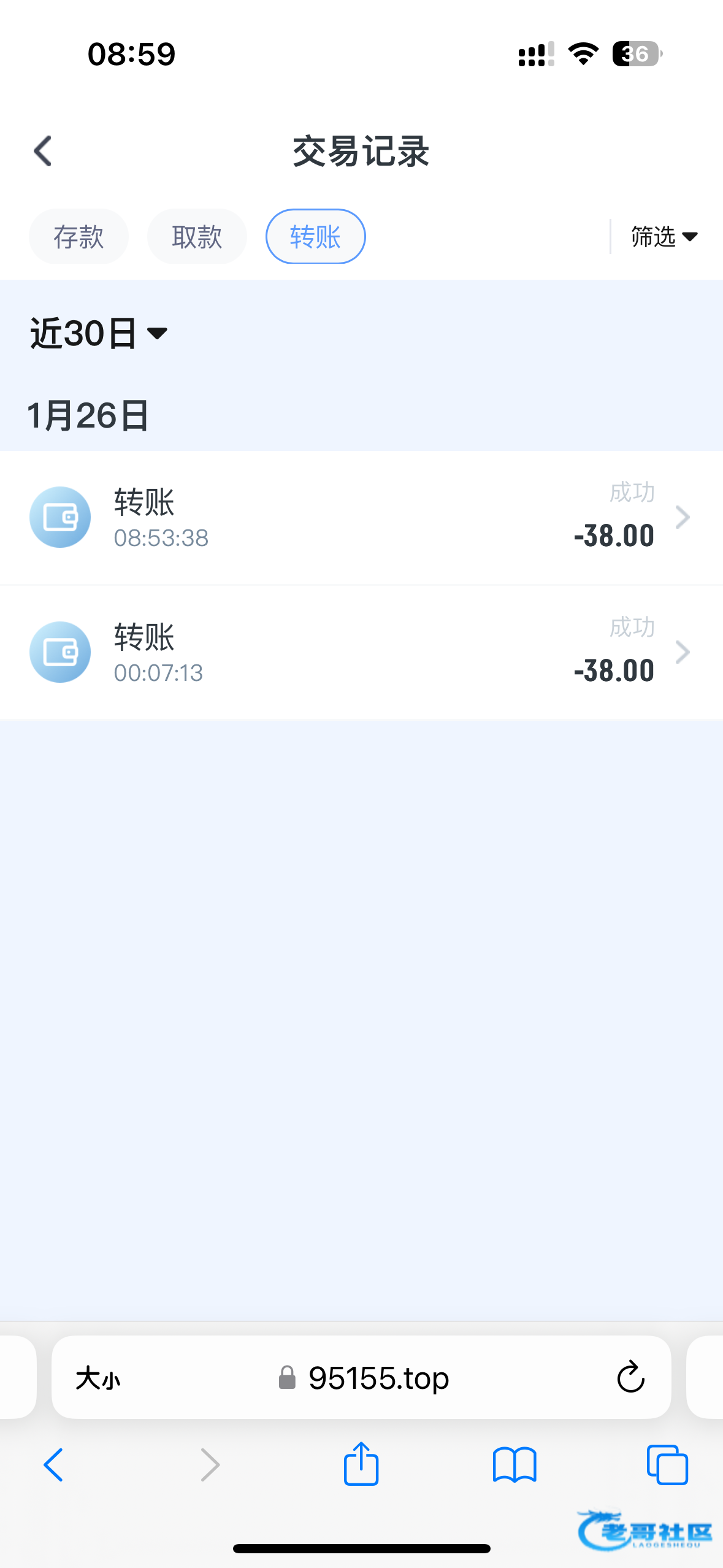Viewport: 723px width, 1568px height.
Task: Reload the 95155.top page
Action: 630,1378
